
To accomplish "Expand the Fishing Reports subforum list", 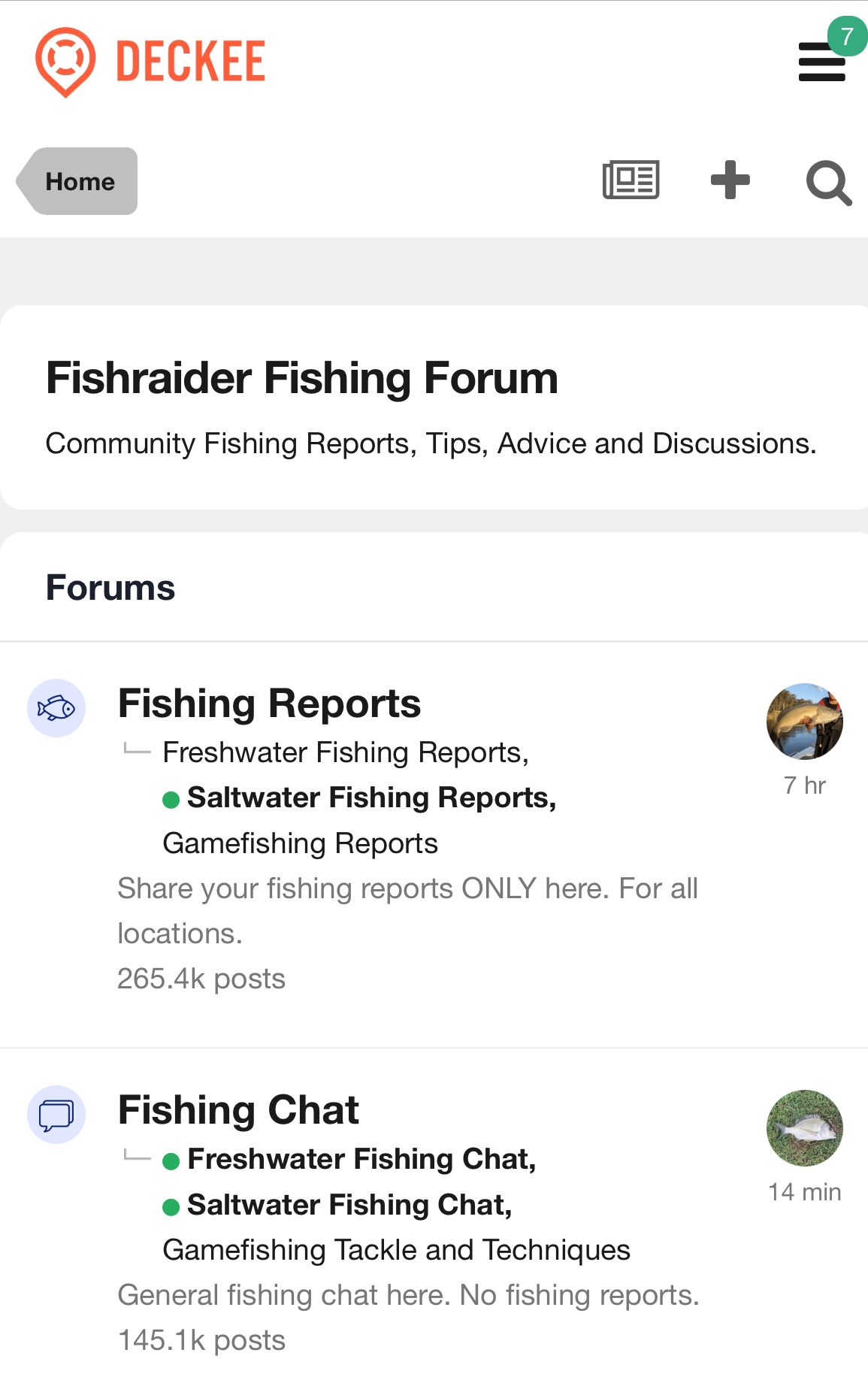I will click(x=136, y=749).
